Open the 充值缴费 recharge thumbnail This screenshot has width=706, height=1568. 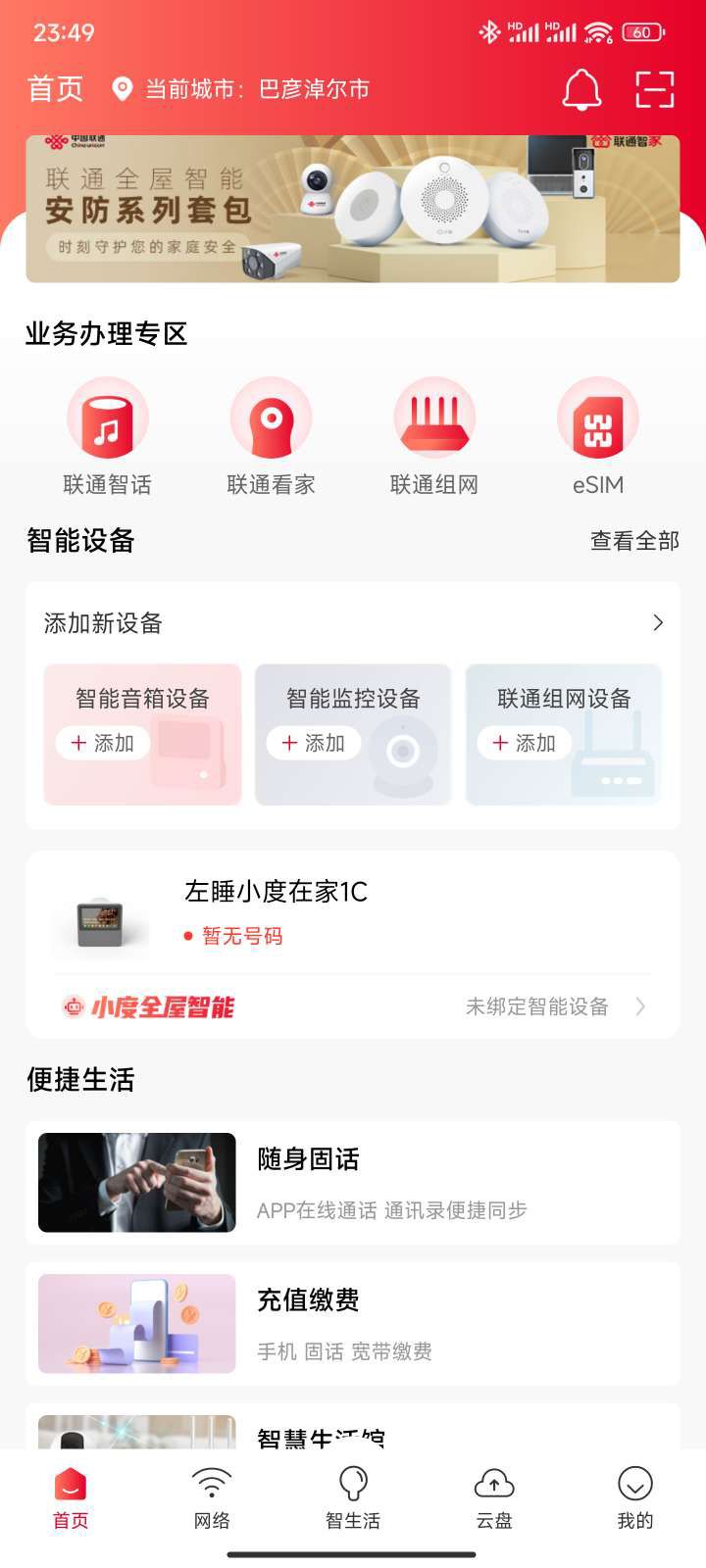tap(136, 1323)
